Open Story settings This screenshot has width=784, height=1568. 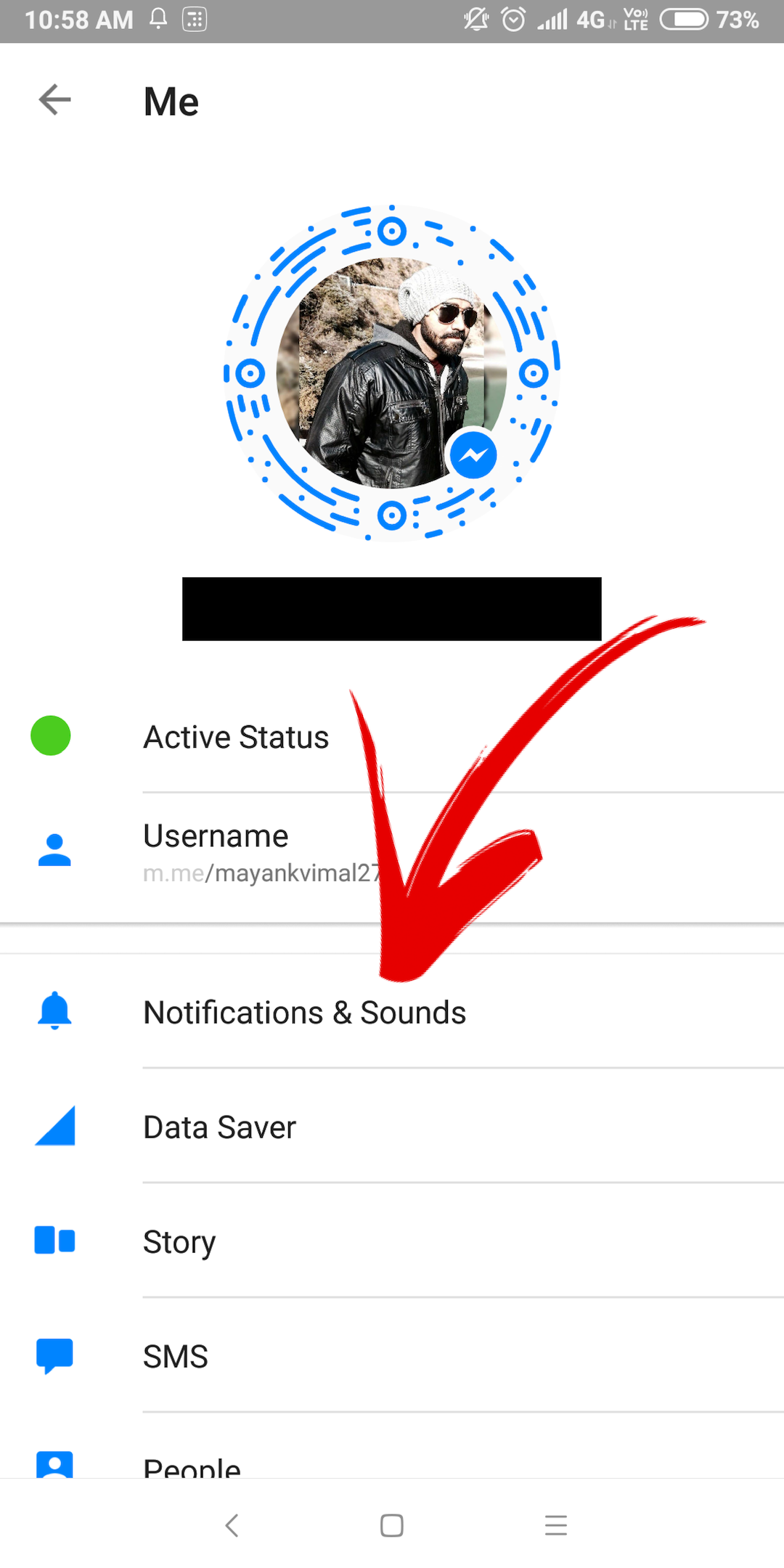pyautogui.click(x=392, y=1241)
